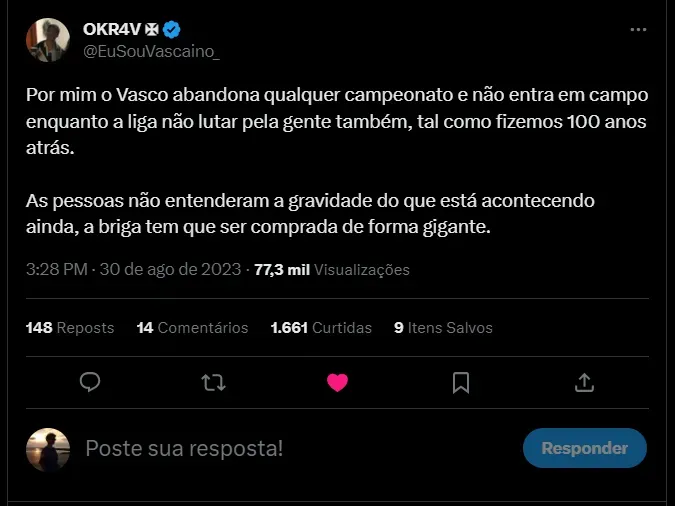The image size is (675, 506).
Task: Focus the 'Poste sua resposta!' reply field
Action: pyautogui.click(x=290, y=449)
